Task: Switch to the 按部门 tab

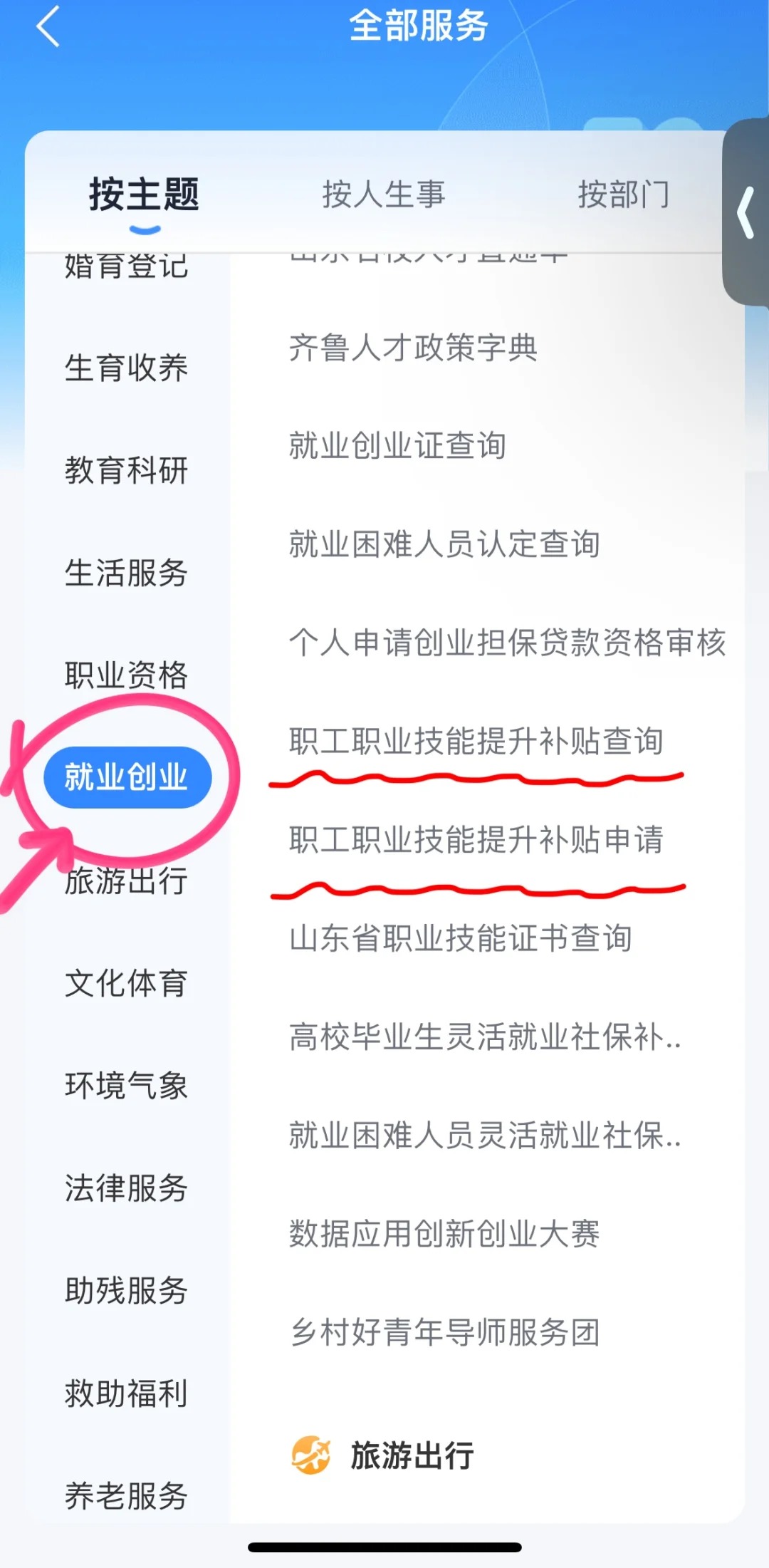Action: tap(623, 194)
